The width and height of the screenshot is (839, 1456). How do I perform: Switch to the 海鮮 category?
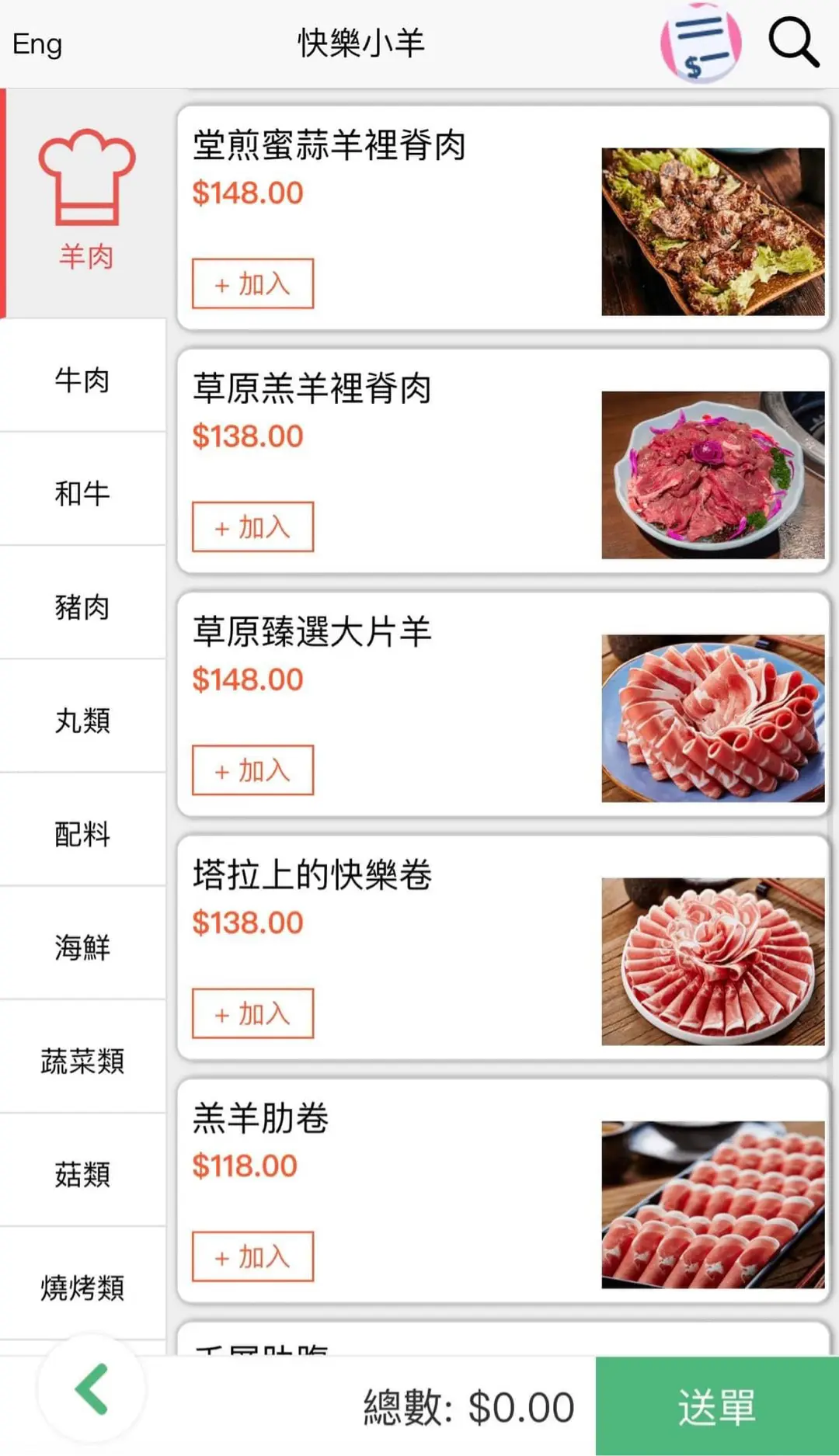click(82, 947)
